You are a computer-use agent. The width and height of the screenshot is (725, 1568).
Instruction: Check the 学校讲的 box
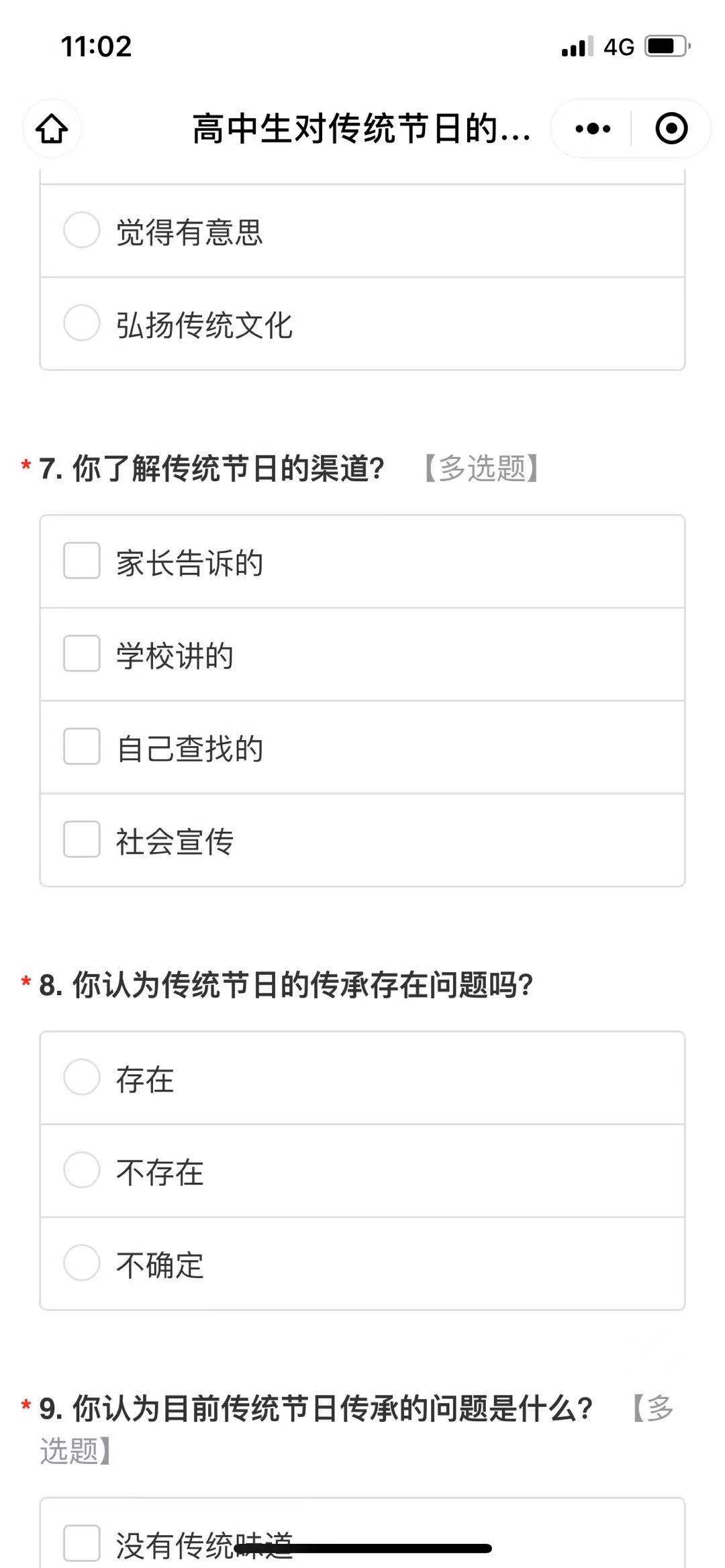[362, 655]
